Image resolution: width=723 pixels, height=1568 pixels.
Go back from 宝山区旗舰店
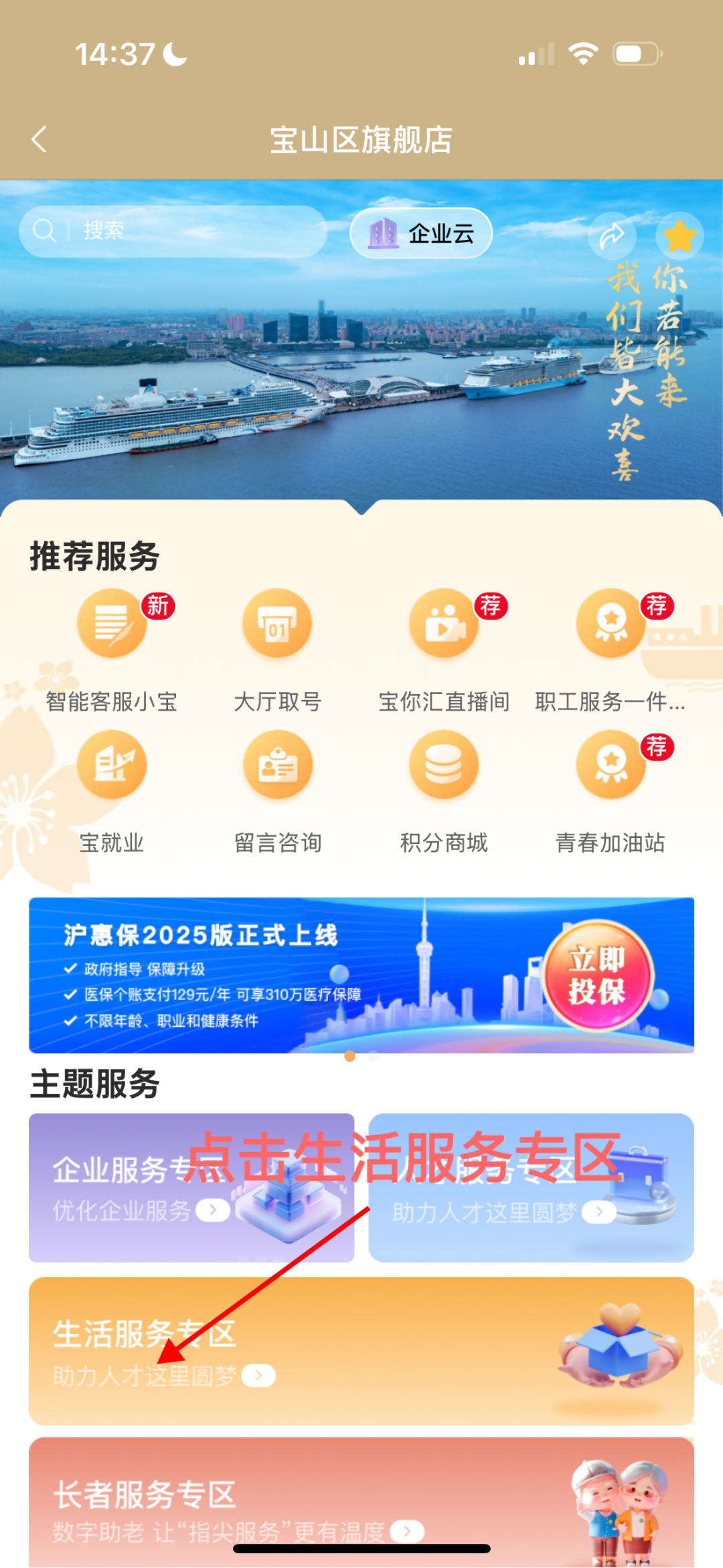point(39,139)
